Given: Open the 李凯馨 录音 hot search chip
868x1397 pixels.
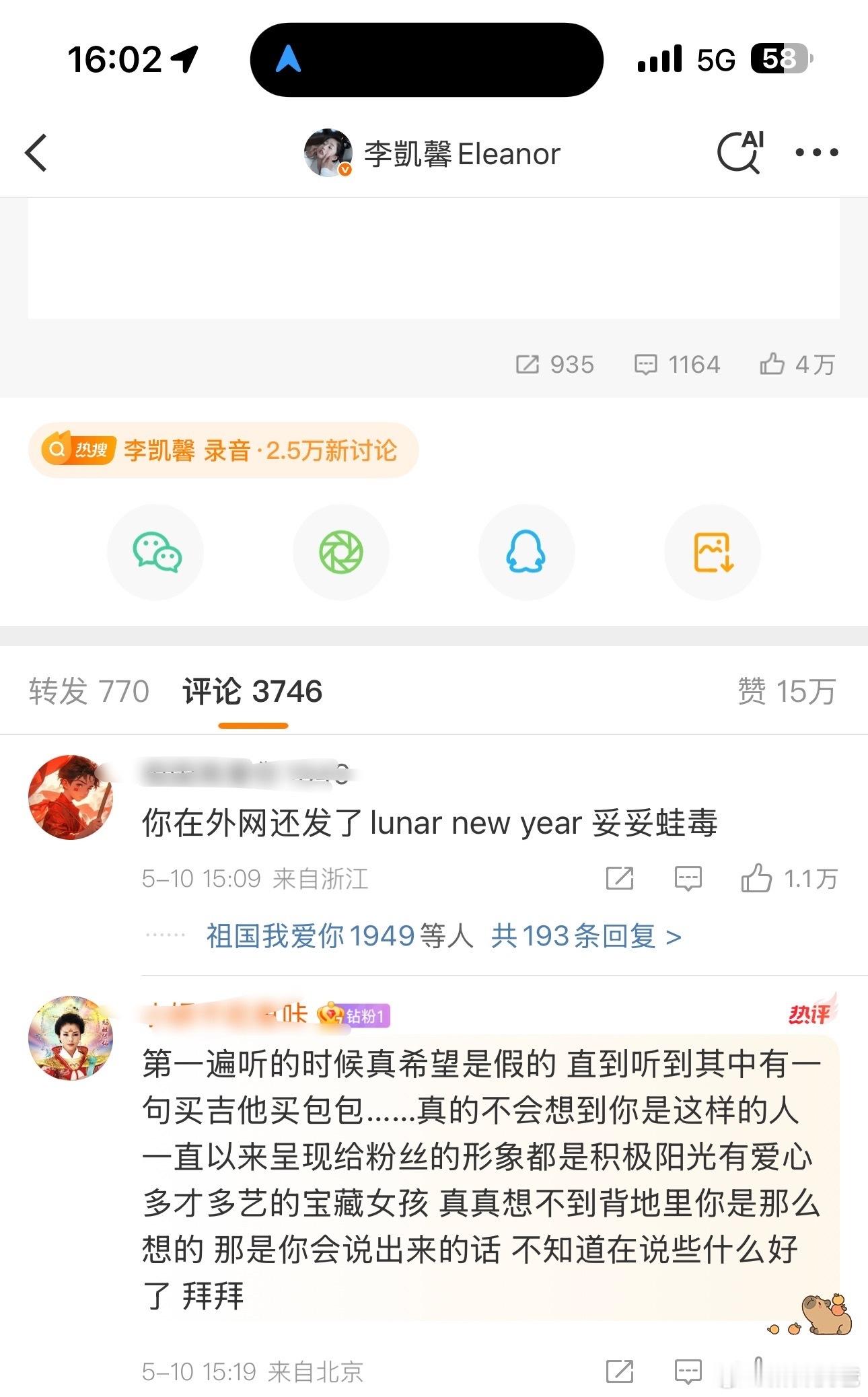Looking at the screenshot, I should 223,450.
